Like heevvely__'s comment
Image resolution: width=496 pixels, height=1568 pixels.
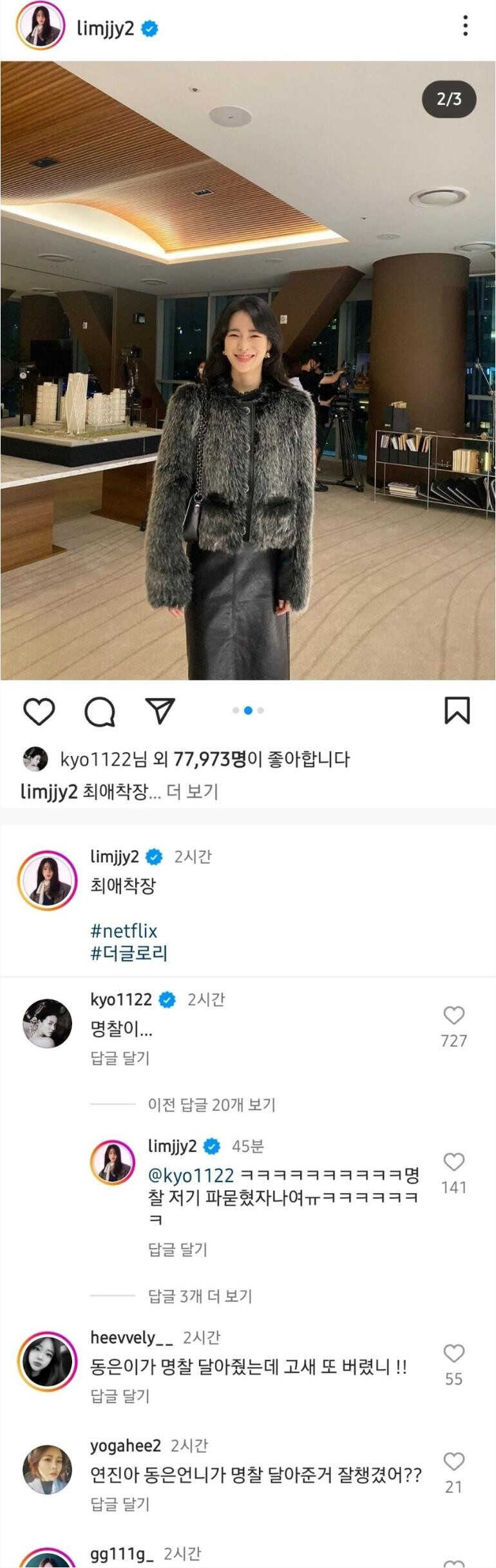[453, 1353]
